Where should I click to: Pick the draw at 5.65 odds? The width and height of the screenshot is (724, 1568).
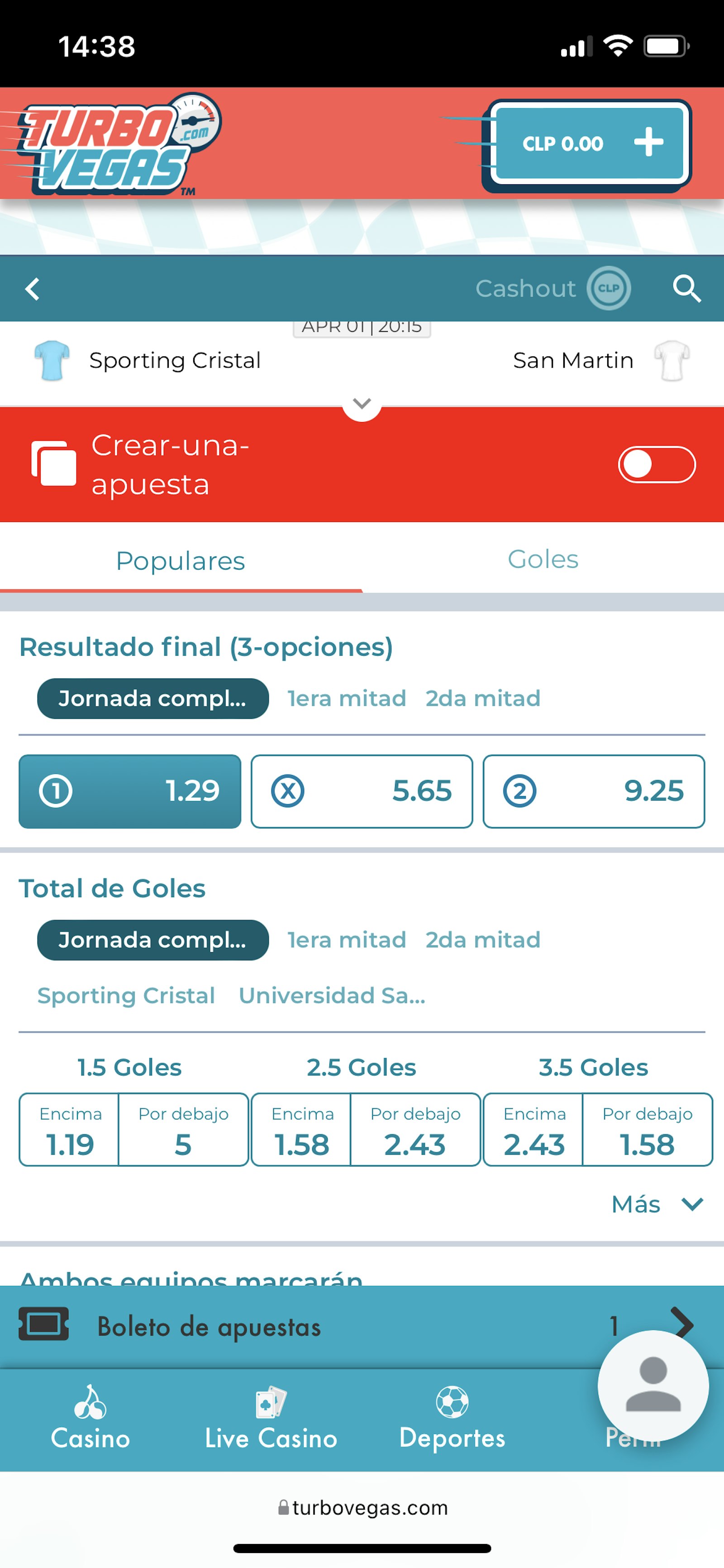pyautogui.click(x=362, y=791)
